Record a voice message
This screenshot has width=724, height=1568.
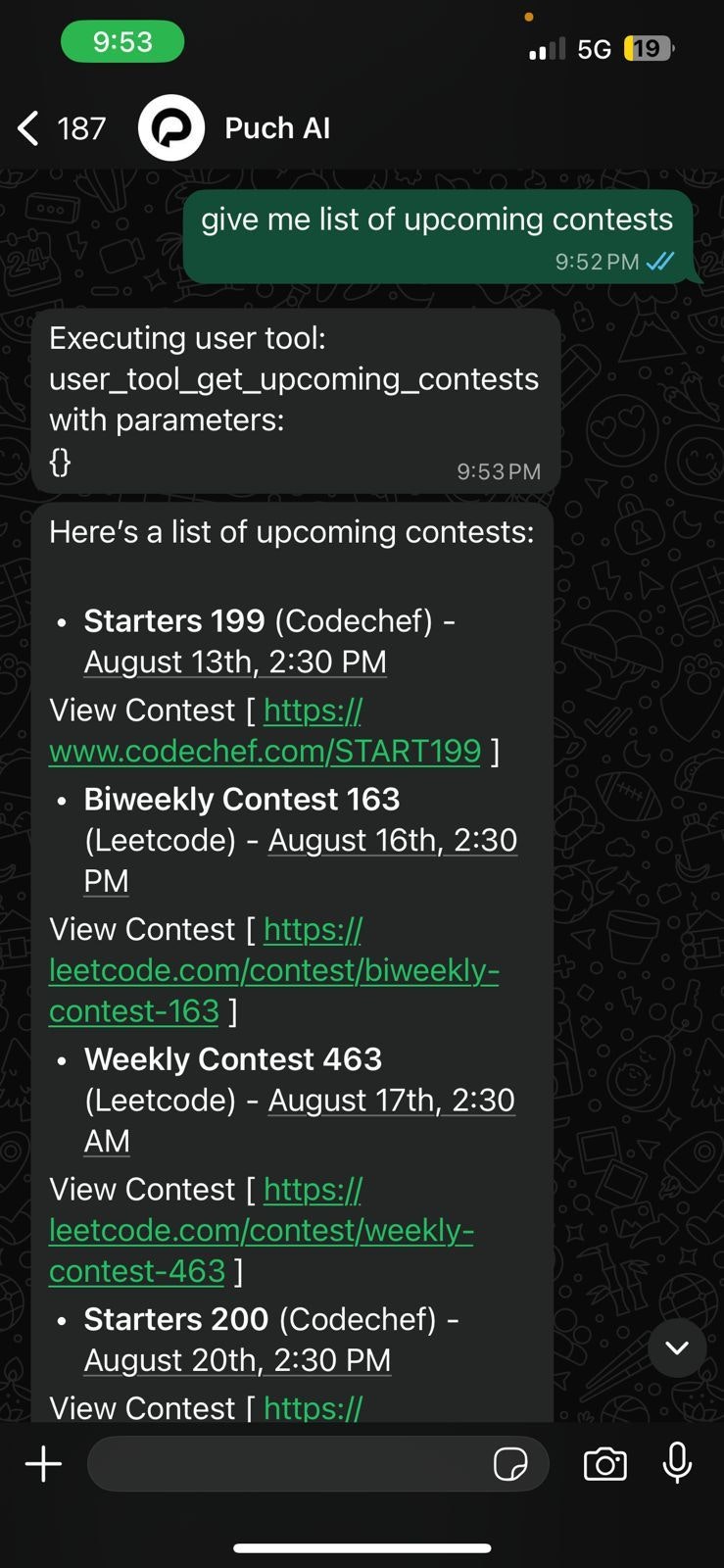(x=677, y=1464)
